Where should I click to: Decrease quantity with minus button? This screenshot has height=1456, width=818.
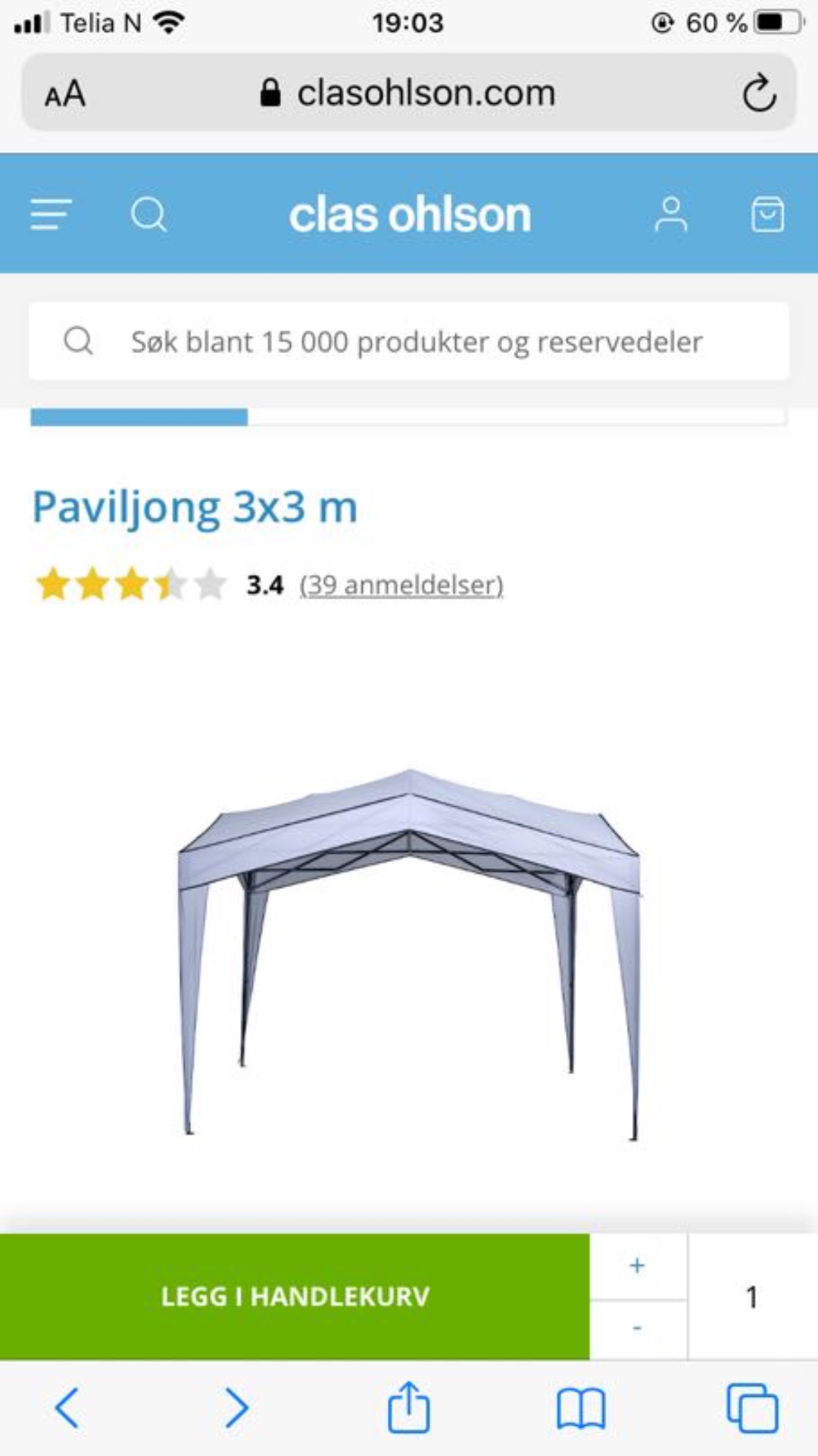(x=638, y=1328)
